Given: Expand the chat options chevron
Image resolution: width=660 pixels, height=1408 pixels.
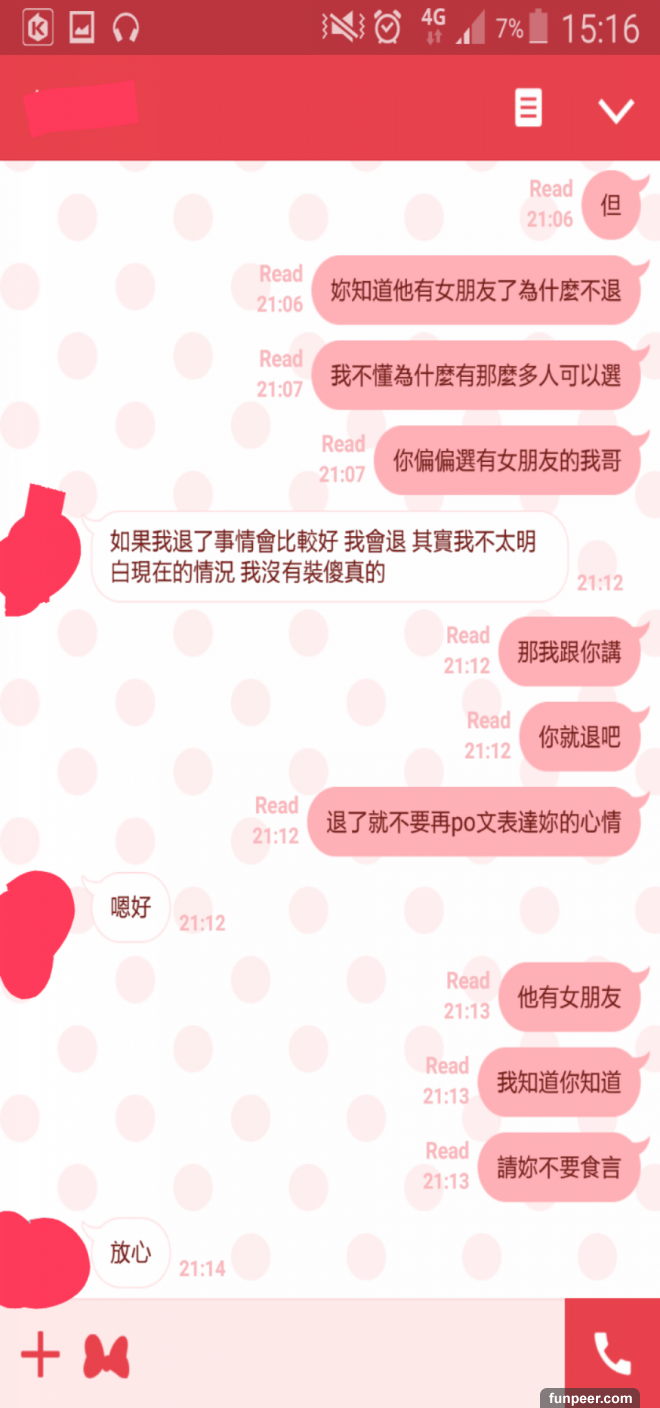Looking at the screenshot, I should (615, 109).
